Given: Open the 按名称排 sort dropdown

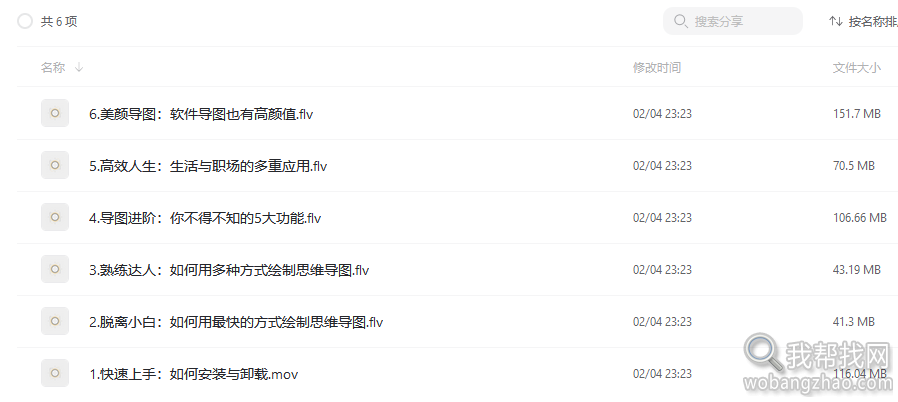Looking at the screenshot, I should (x=862, y=21).
